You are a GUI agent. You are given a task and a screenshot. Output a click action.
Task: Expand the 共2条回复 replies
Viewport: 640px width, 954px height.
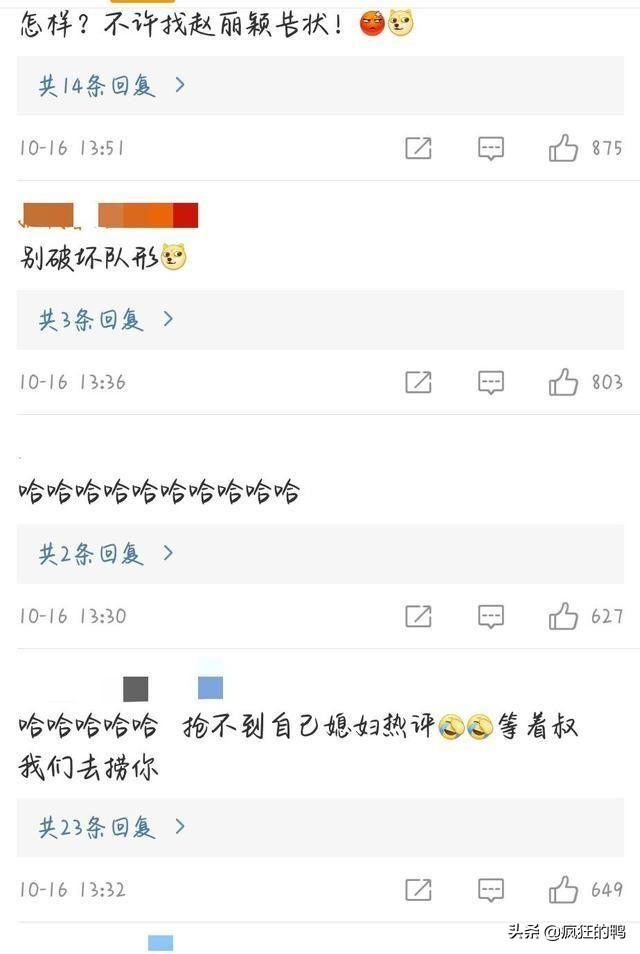[x=106, y=554]
